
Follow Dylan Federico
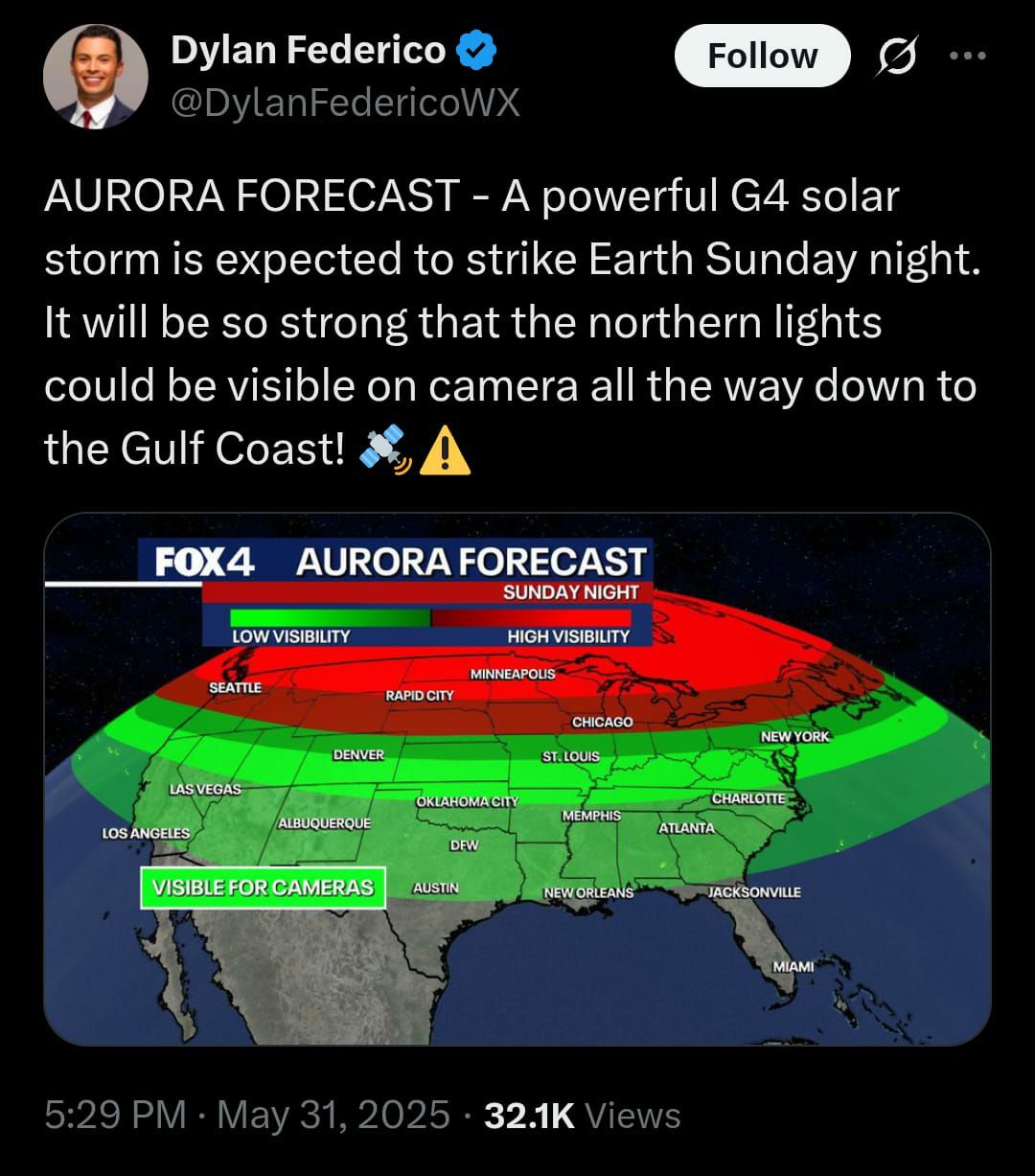click(762, 56)
